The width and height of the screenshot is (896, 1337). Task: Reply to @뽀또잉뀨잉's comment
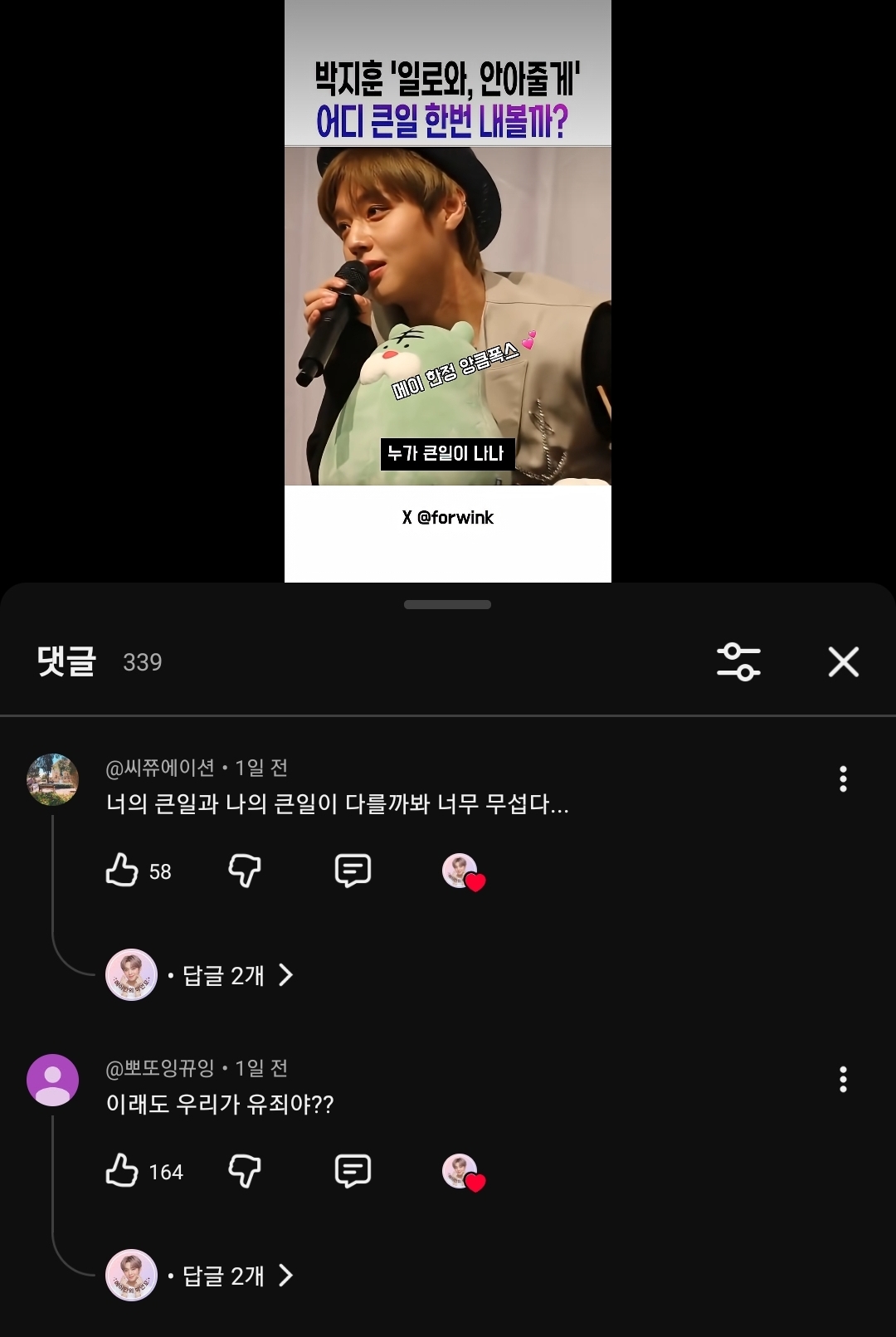pyautogui.click(x=353, y=1170)
